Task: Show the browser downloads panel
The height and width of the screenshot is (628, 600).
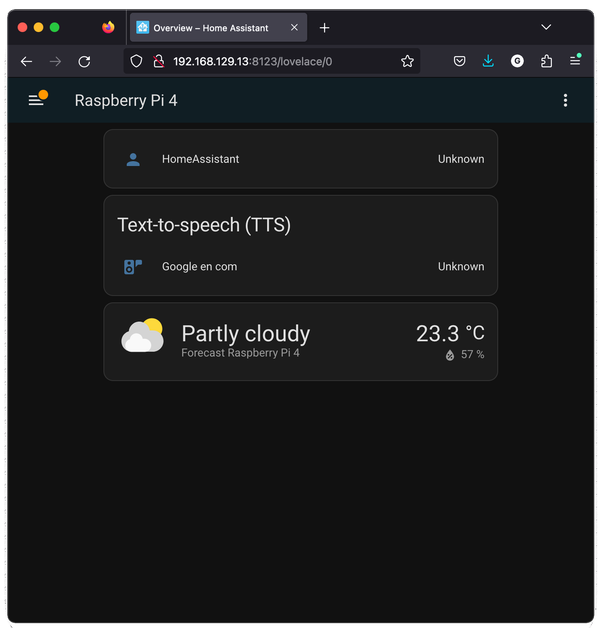Action: [x=488, y=61]
